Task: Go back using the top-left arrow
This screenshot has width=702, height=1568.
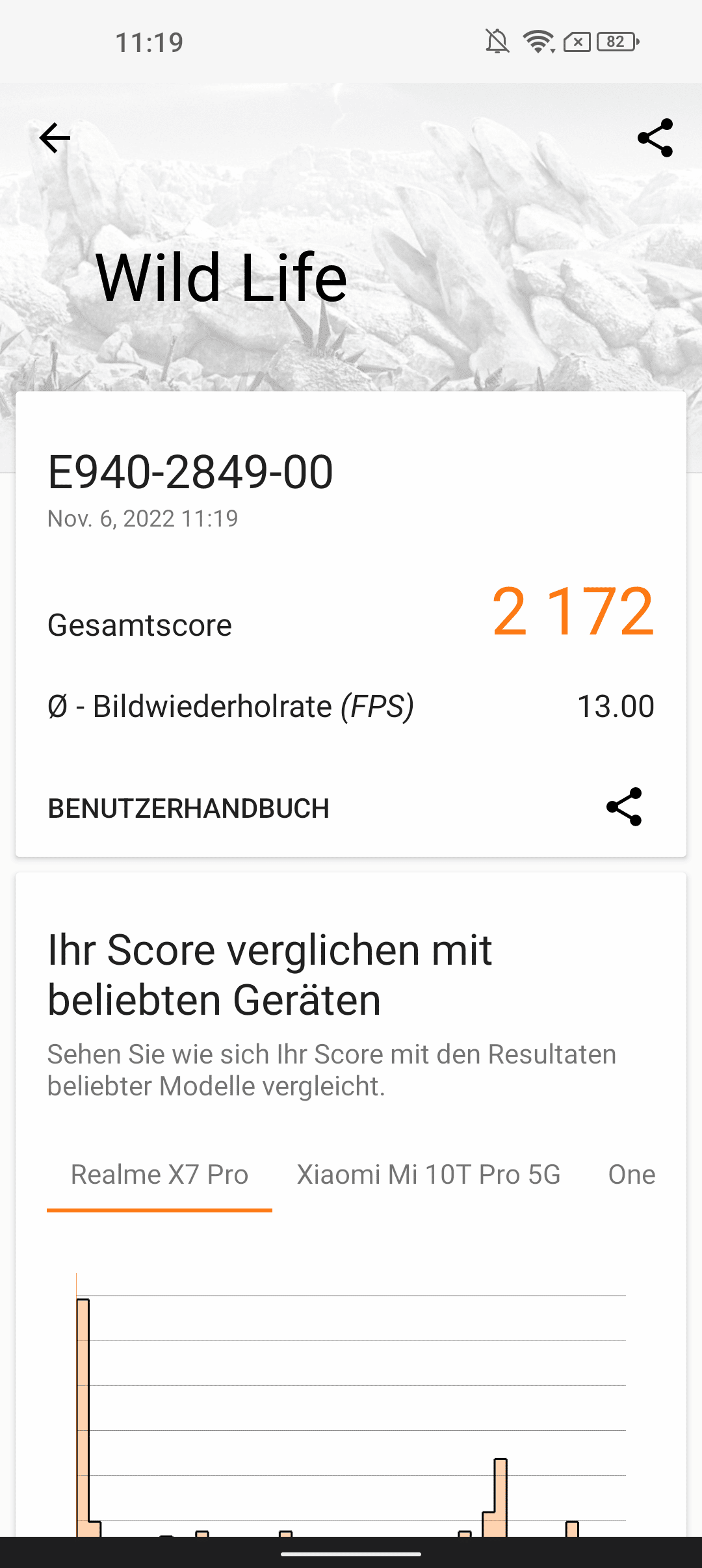Action: [x=55, y=138]
